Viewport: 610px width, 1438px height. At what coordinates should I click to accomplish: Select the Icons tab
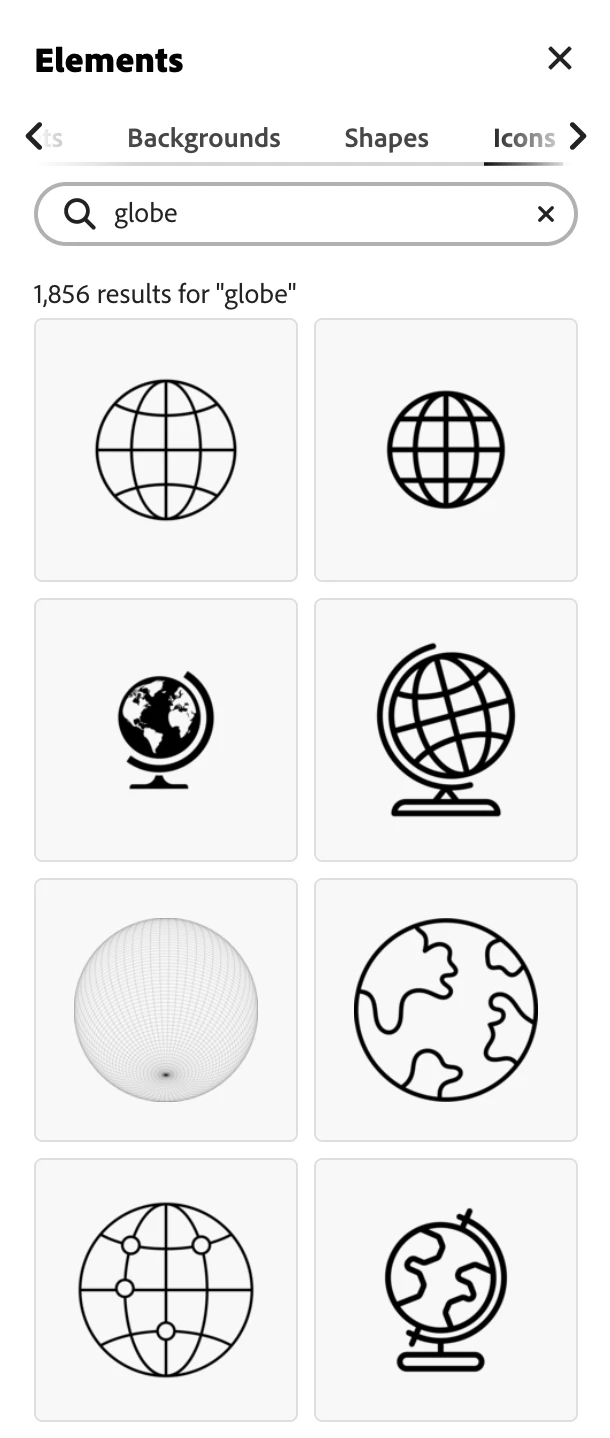click(523, 138)
